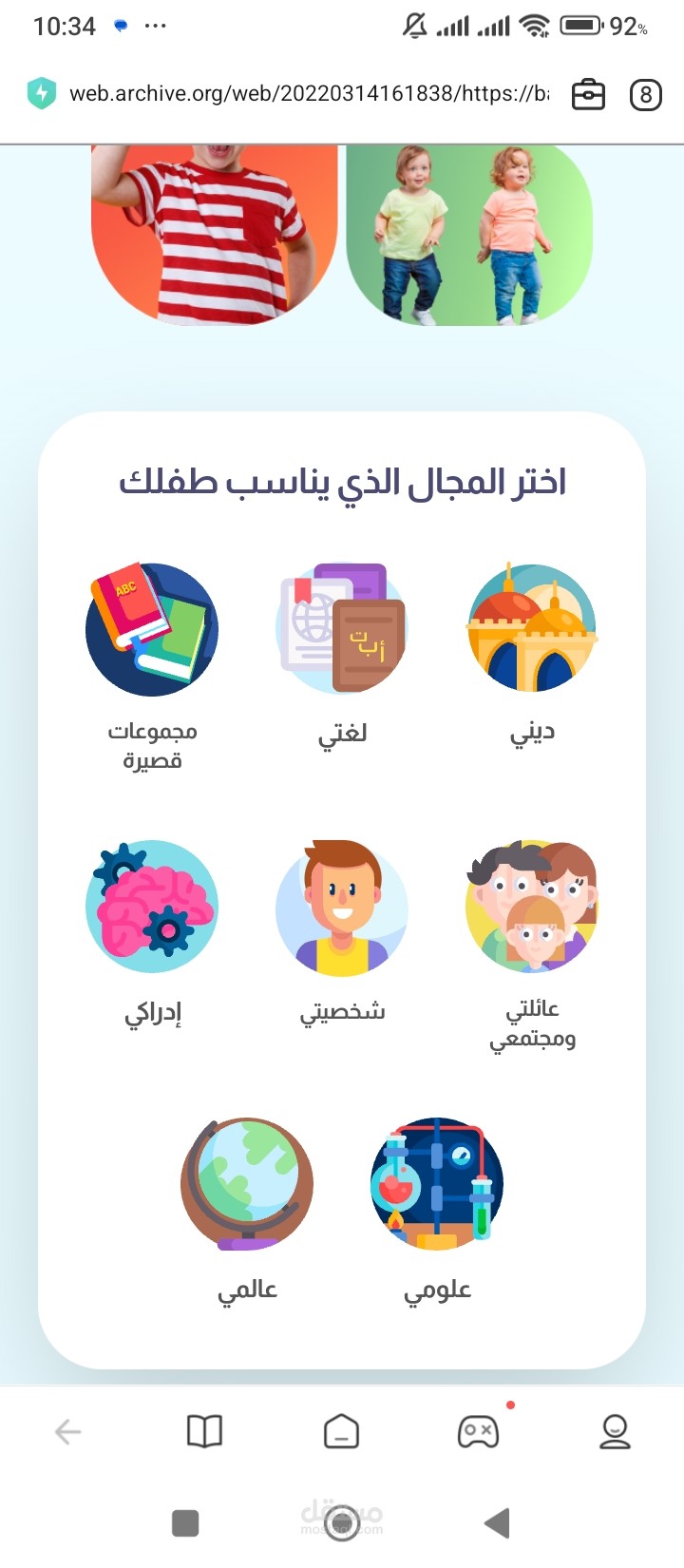
Task: Tap the system back triangle button
Action: pyautogui.click(x=497, y=1523)
